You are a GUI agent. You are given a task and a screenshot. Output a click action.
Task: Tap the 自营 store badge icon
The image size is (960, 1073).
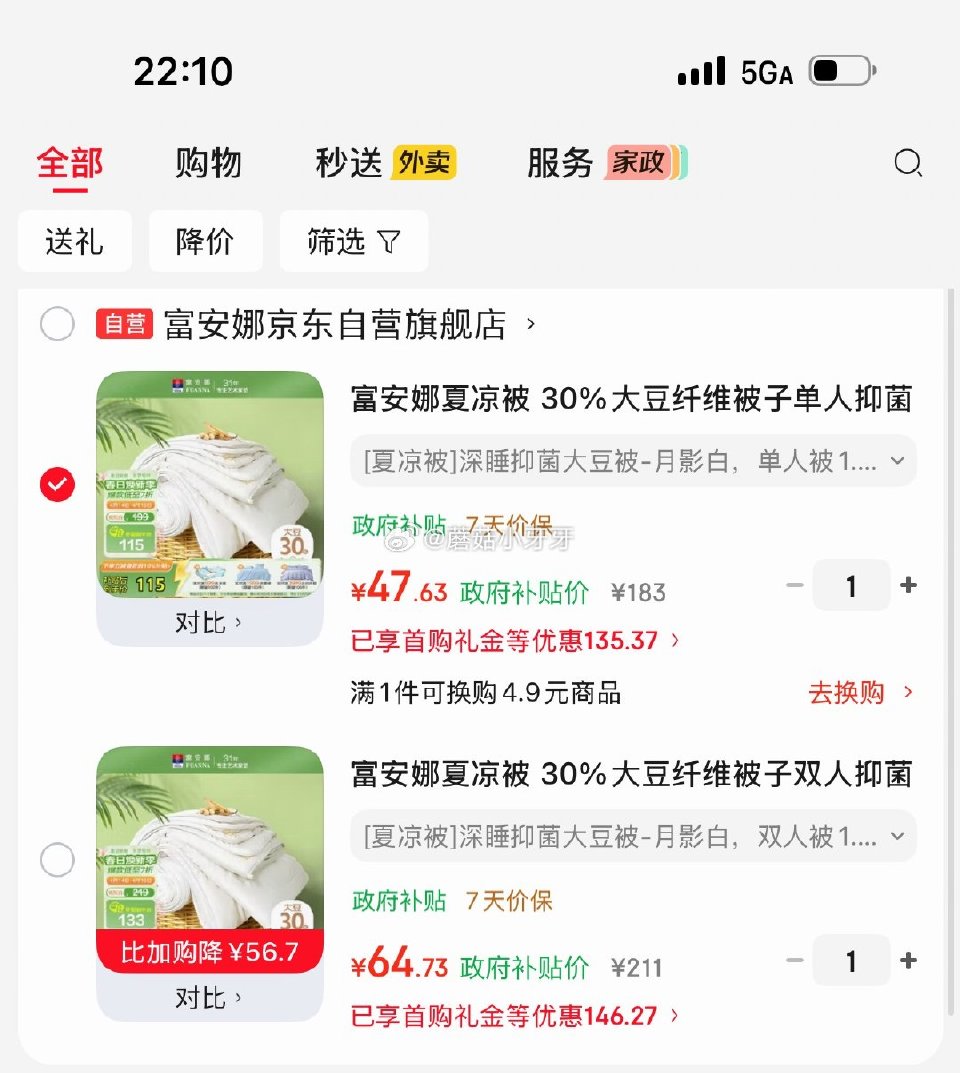(122, 323)
